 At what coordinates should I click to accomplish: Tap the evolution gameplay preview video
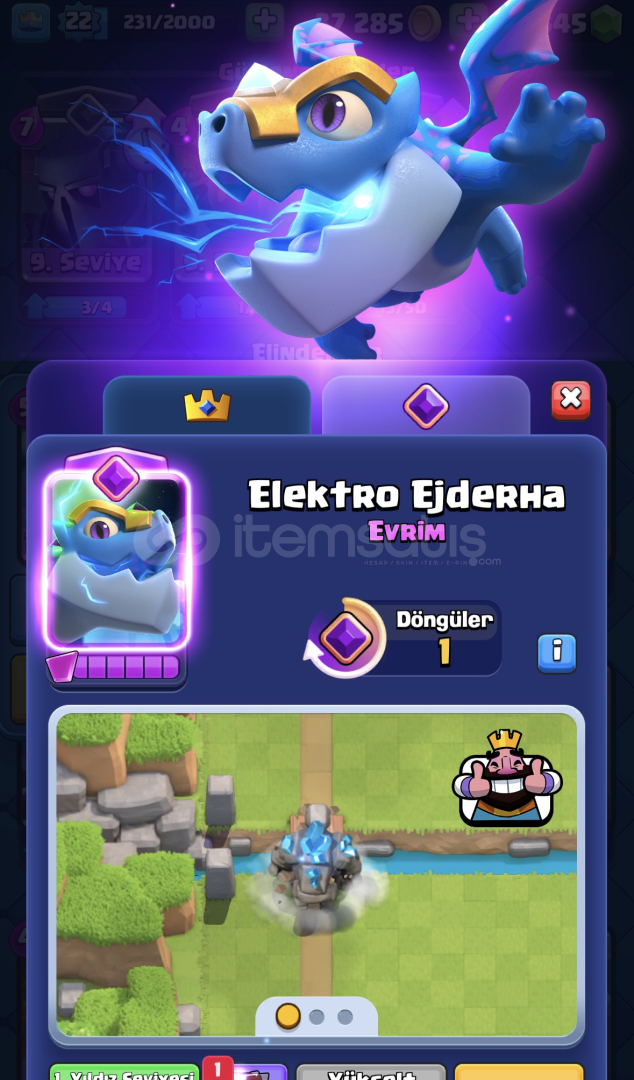coord(316,875)
